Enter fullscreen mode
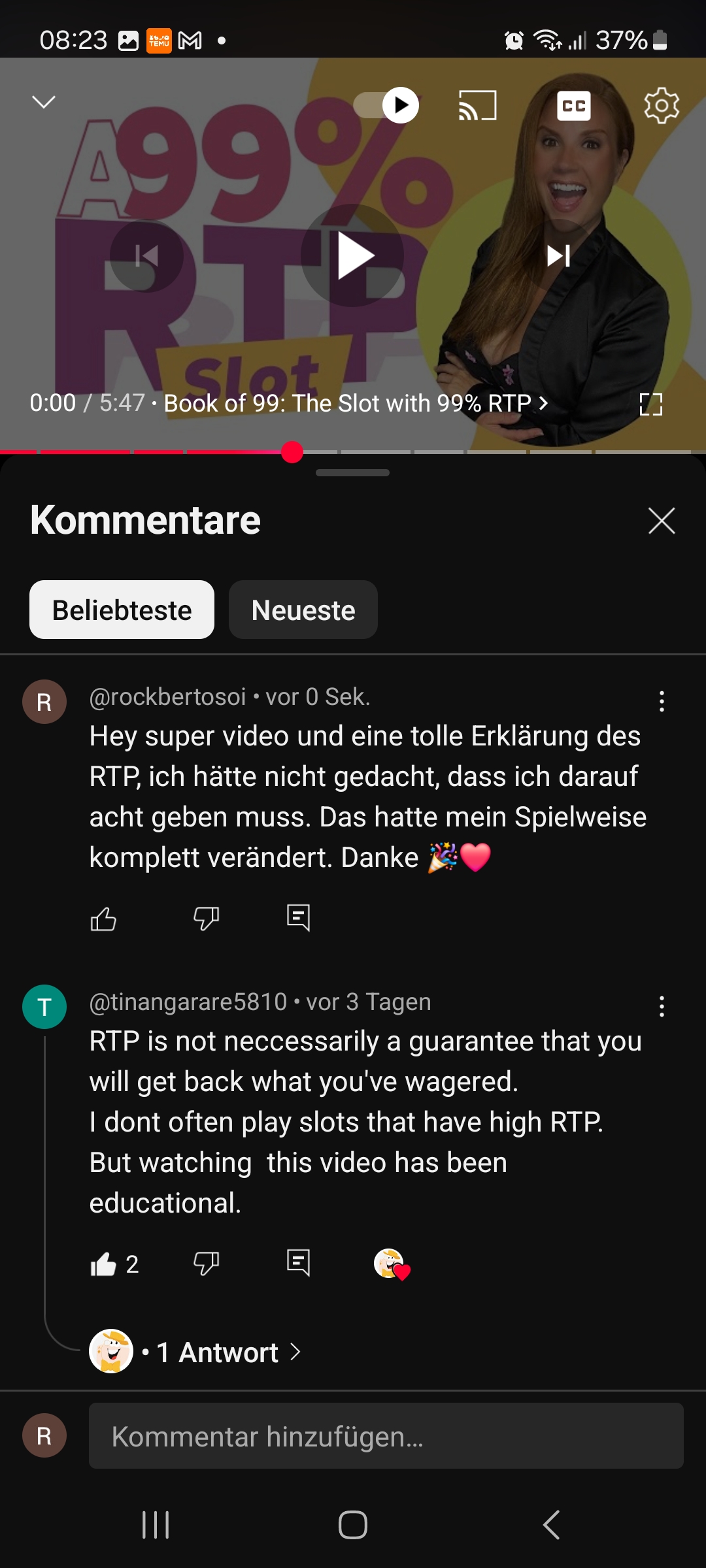 (x=650, y=404)
